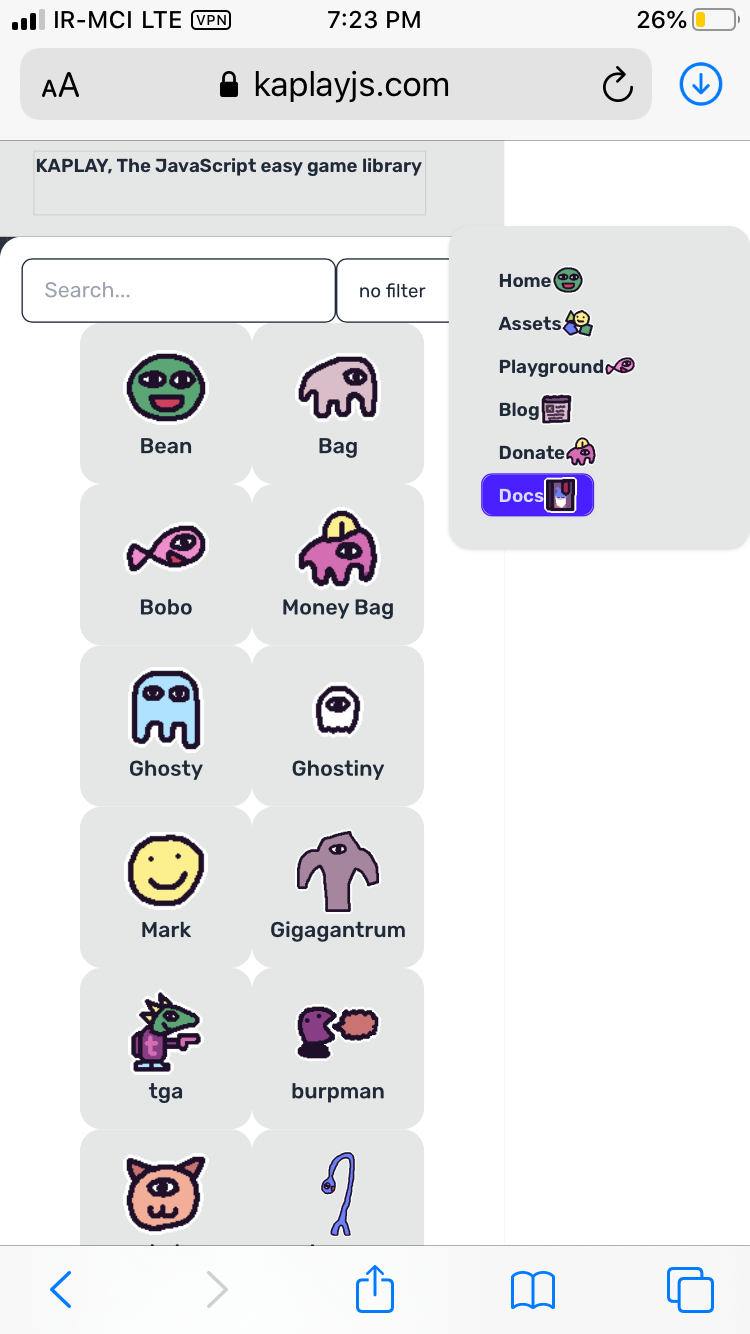Image resolution: width=750 pixels, height=1334 pixels.
Task: Open the Money Bag asset
Action: click(338, 565)
